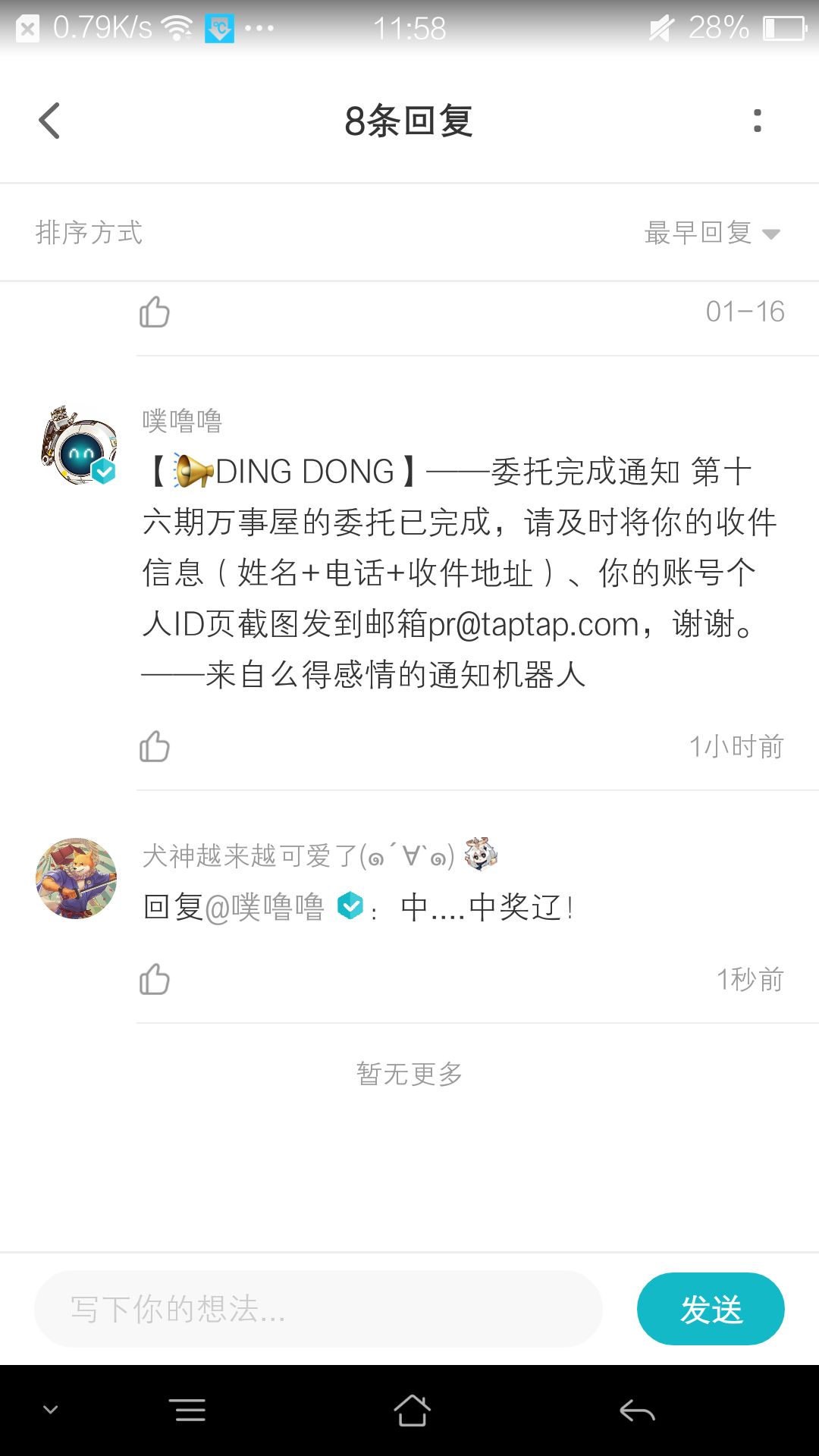Like the 中....中奖辽 reply
This screenshot has width=819, height=1456.
pos(155,979)
